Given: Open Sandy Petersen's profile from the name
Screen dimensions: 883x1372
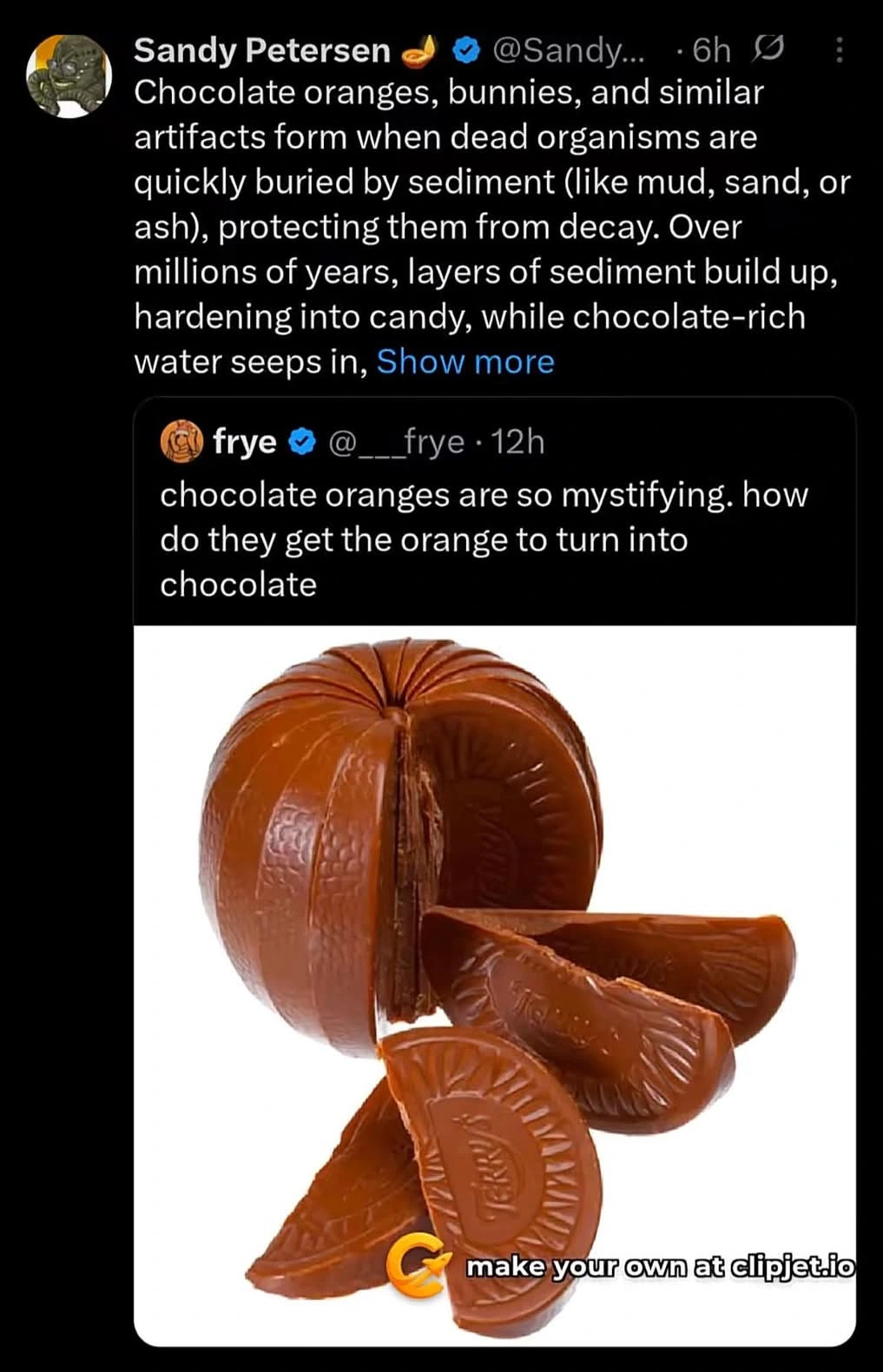Looking at the screenshot, I should (x=261, y=51).
